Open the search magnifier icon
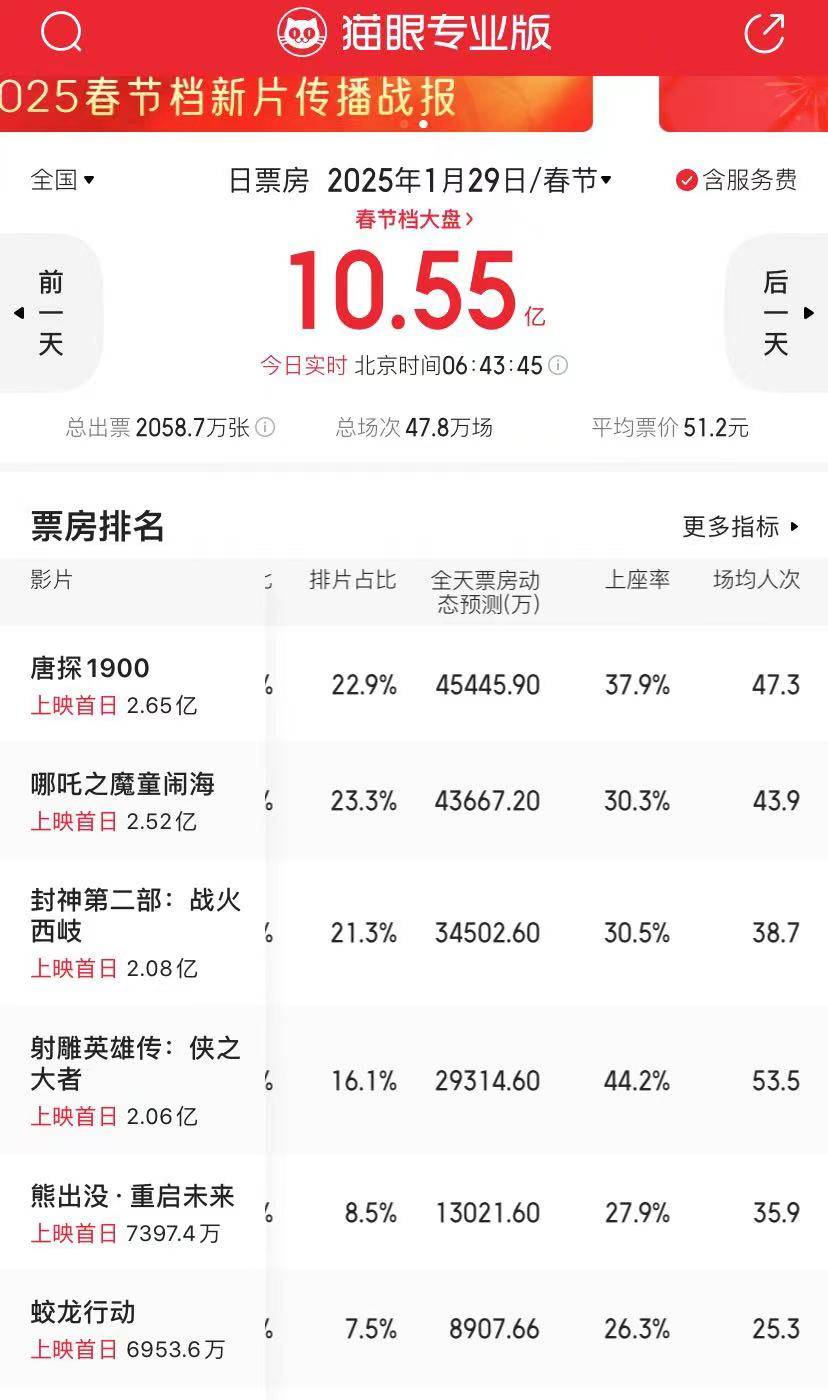This screenshot has width=828, height=1400. (x=61, y=33)
